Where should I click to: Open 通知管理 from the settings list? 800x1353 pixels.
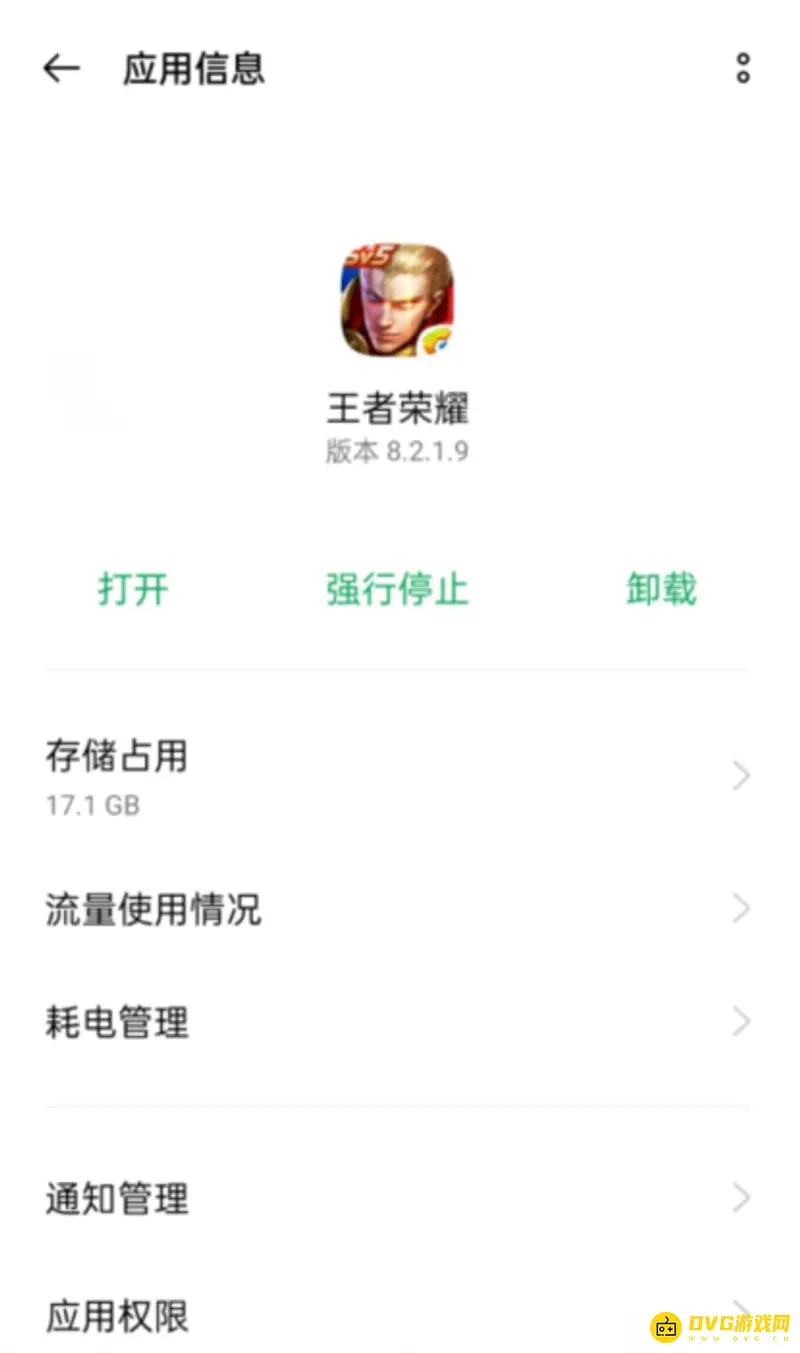[115, 1198]
